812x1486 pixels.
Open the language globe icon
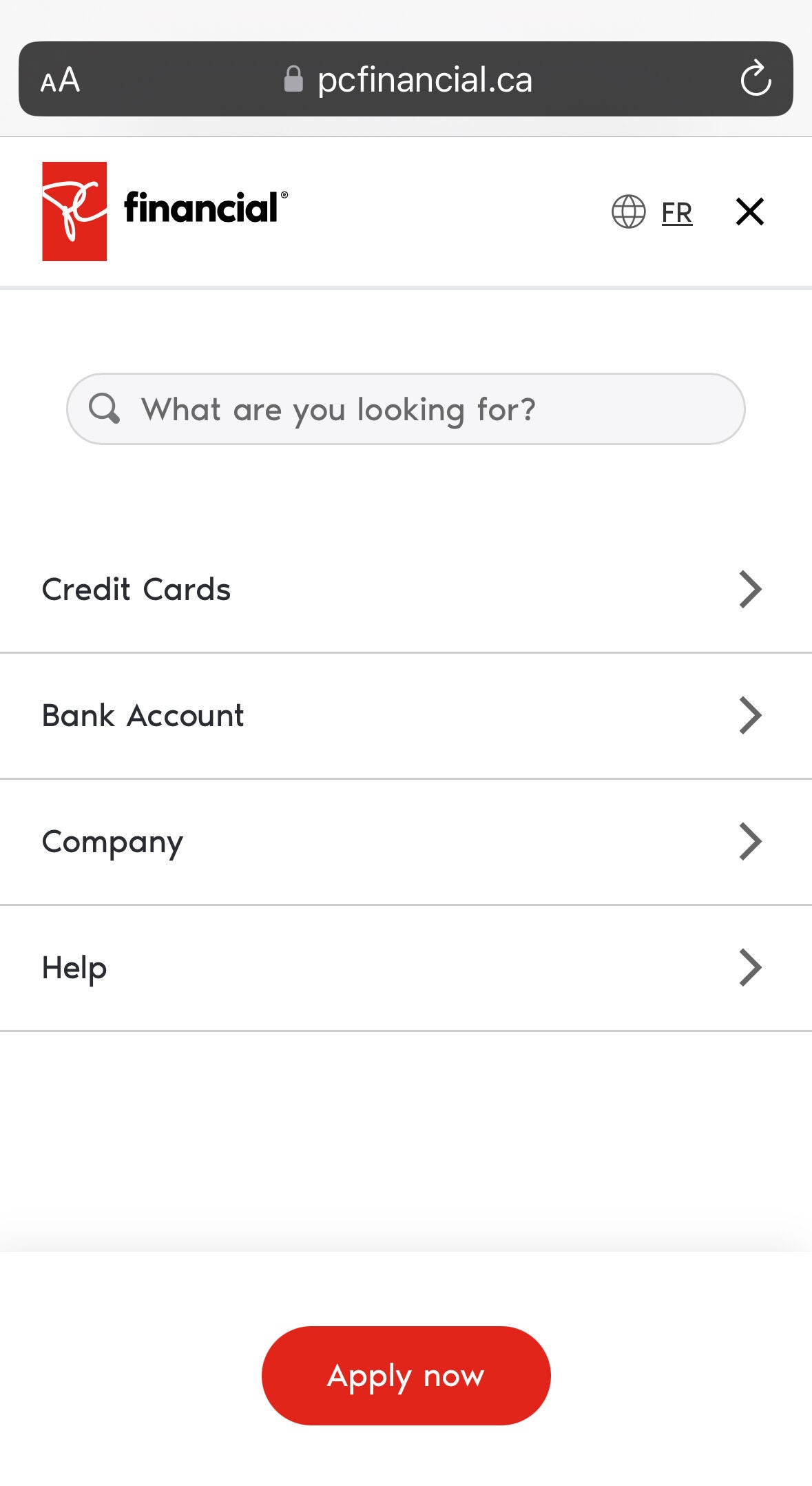coord(629,211)
